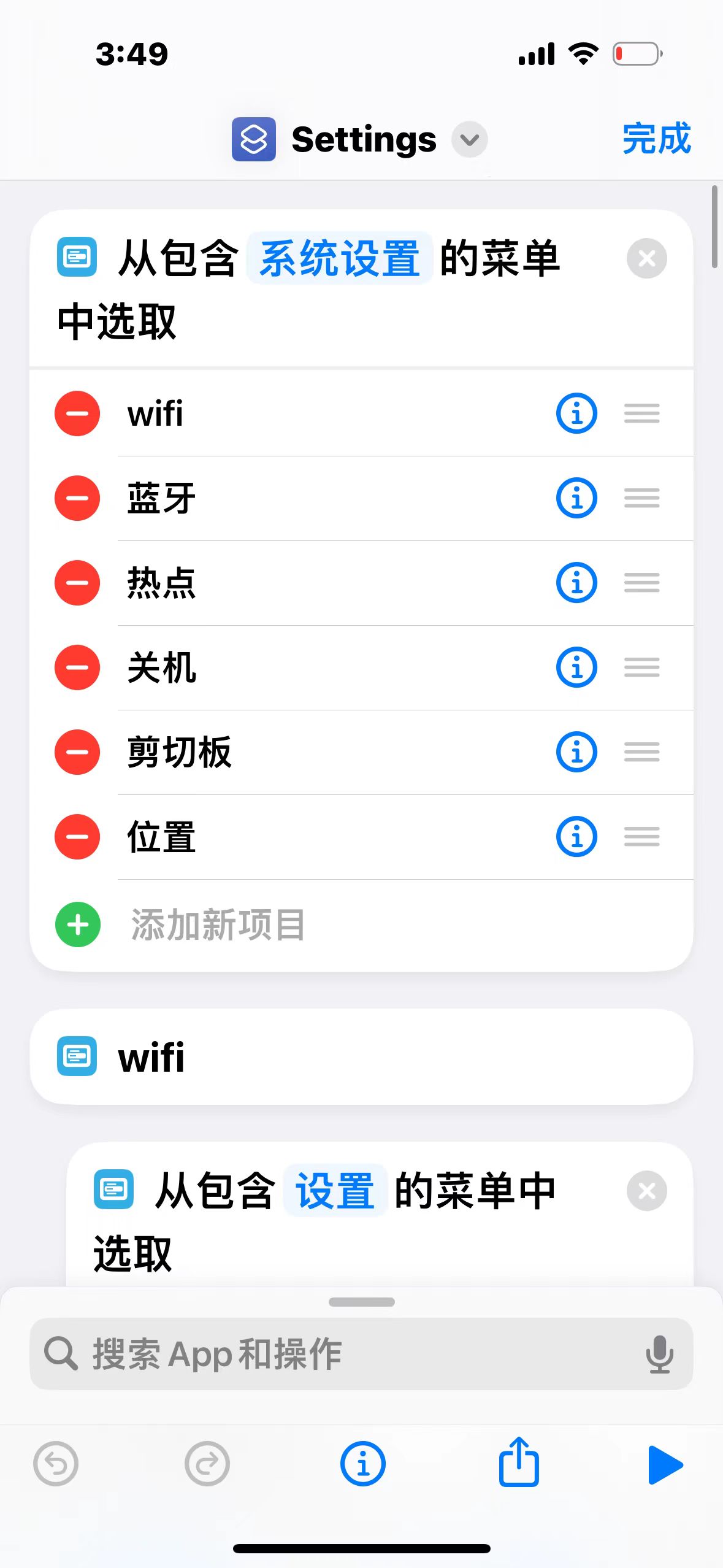Expand the Settings shortcut name dropdown

pyautogui.click(x=469, y=140)
